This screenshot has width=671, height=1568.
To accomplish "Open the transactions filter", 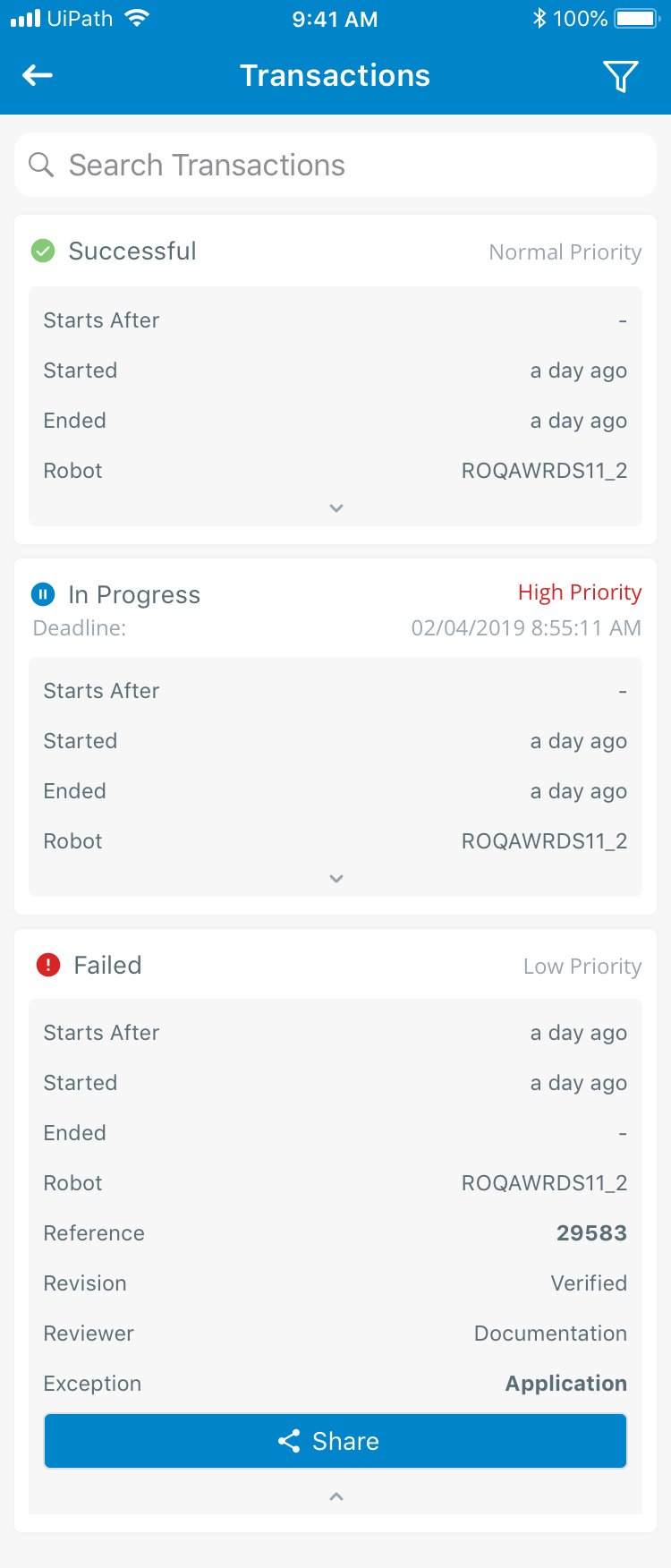I will tap(620, 76).
